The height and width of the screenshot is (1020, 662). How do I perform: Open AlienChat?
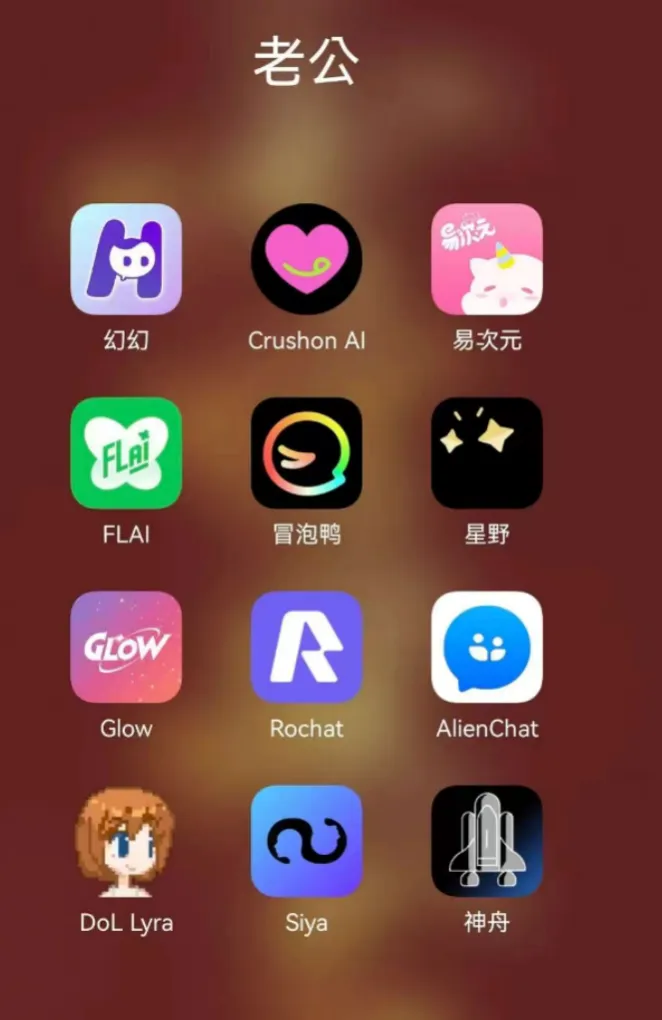pyautogui.click(x=487, y=647)
